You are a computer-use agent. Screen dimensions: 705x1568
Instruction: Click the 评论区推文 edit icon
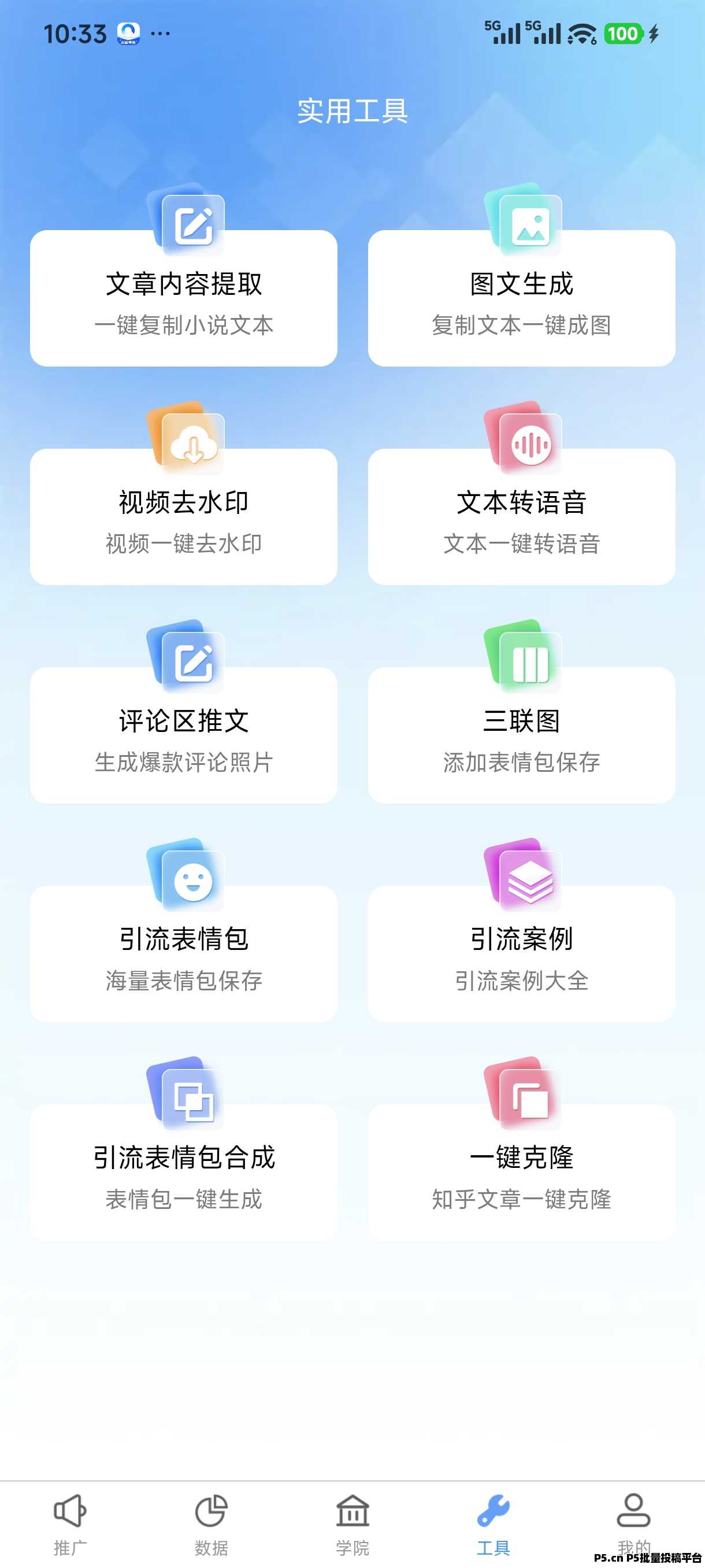194,664
